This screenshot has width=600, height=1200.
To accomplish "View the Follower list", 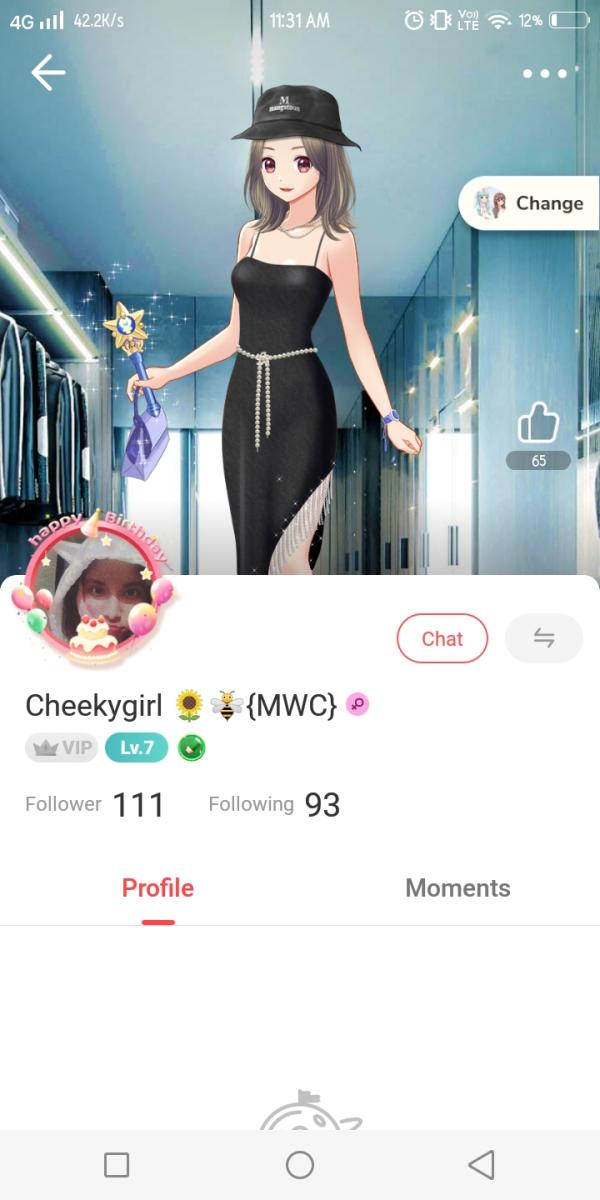I will (x=94, y=804).
